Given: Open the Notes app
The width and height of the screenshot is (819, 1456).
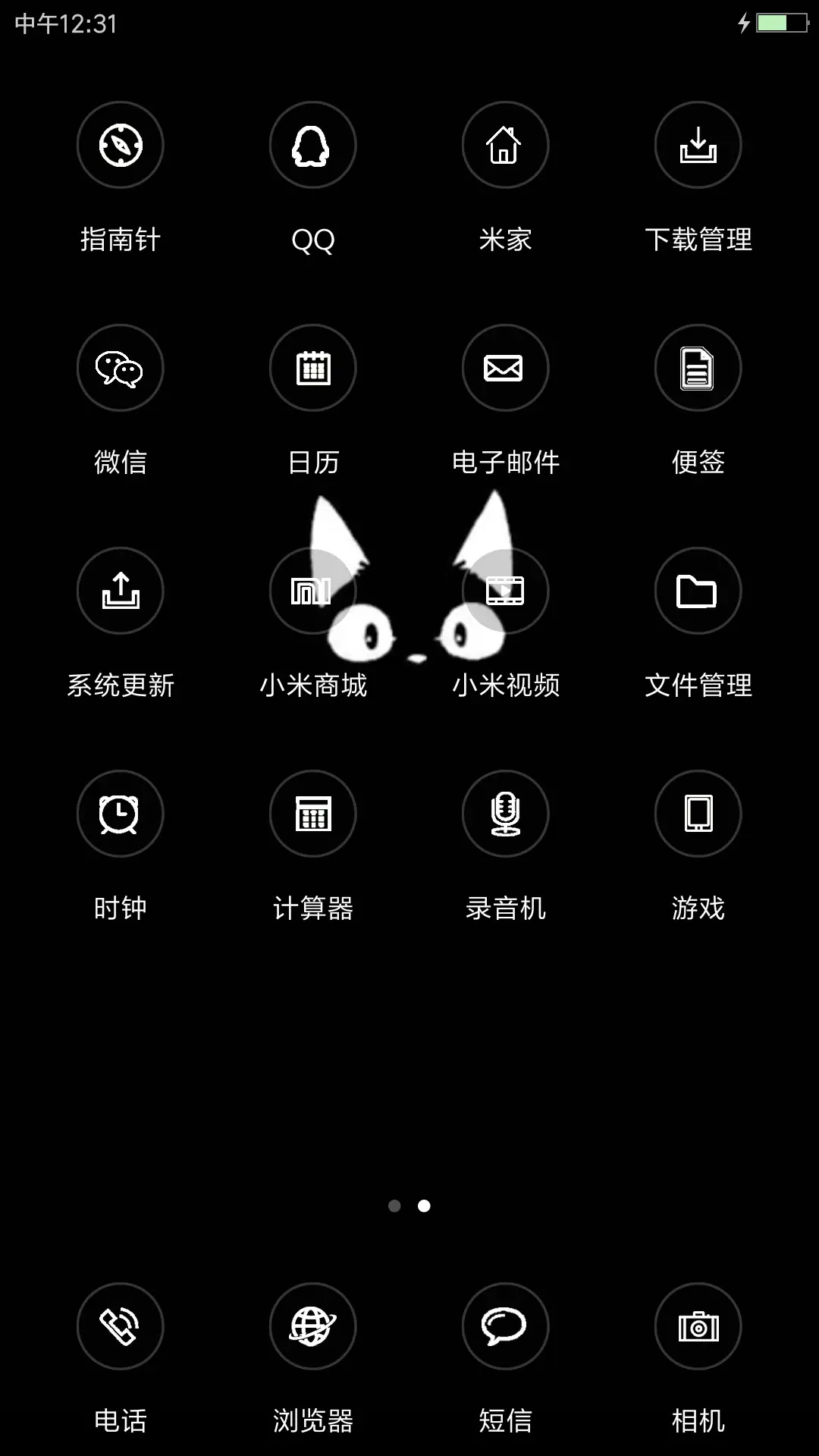Looking at the screenshot, I should point(698,367).
